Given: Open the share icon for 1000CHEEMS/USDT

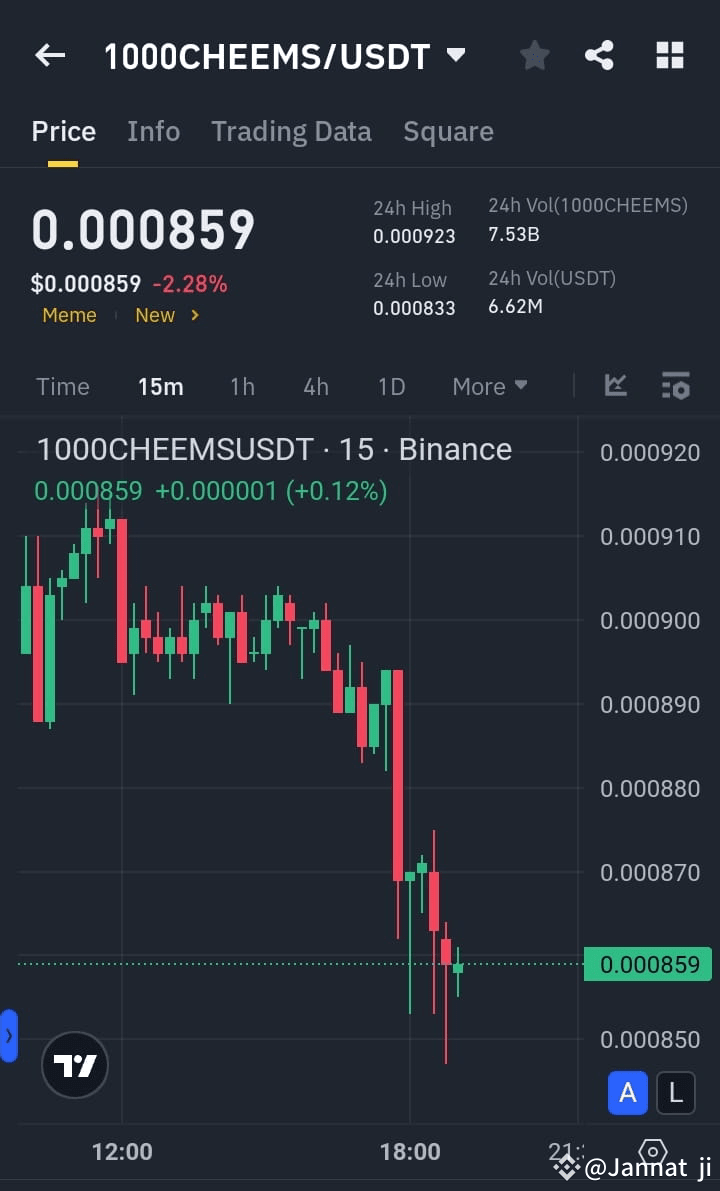Looking at the screenshot, I should pos(599,55).
